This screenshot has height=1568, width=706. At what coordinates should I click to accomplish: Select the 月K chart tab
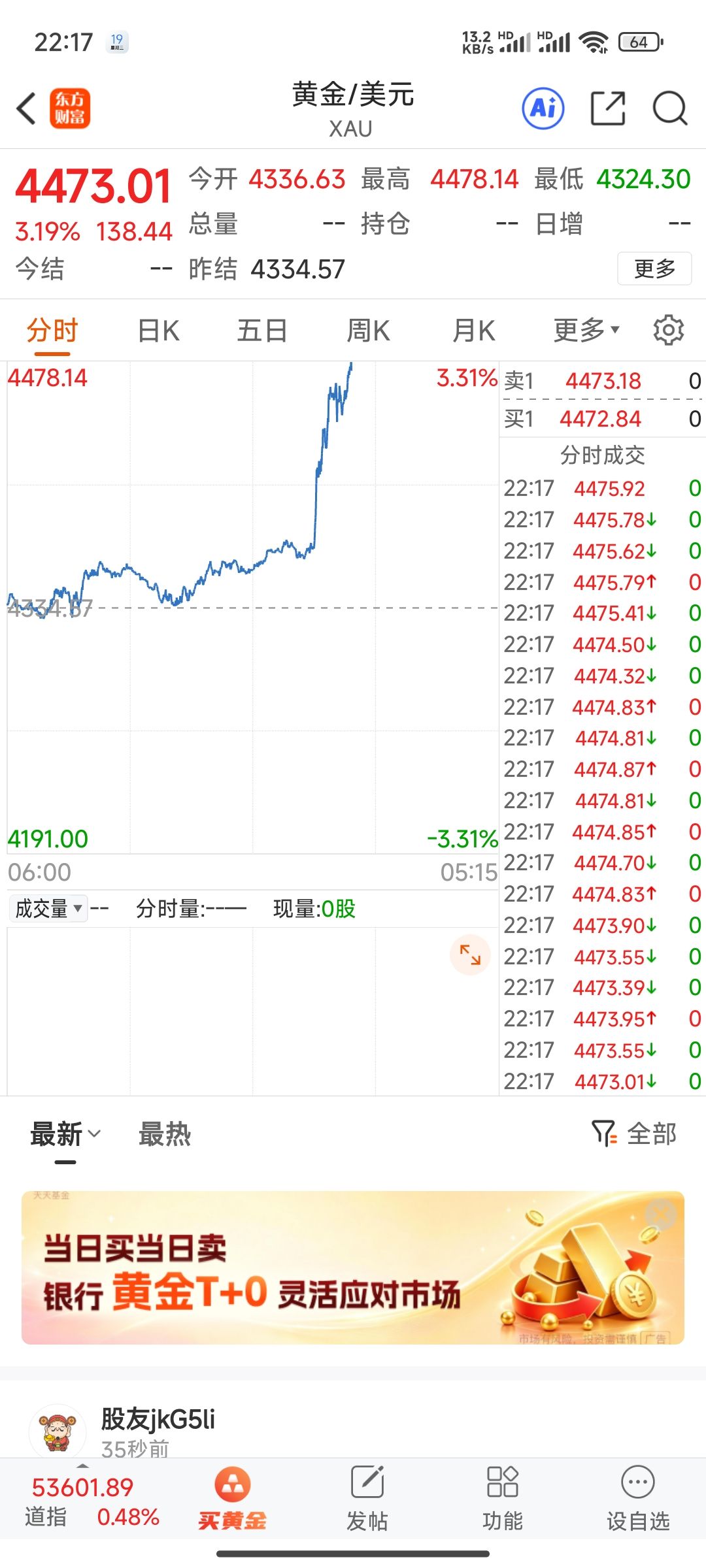(x=474, y=331)
